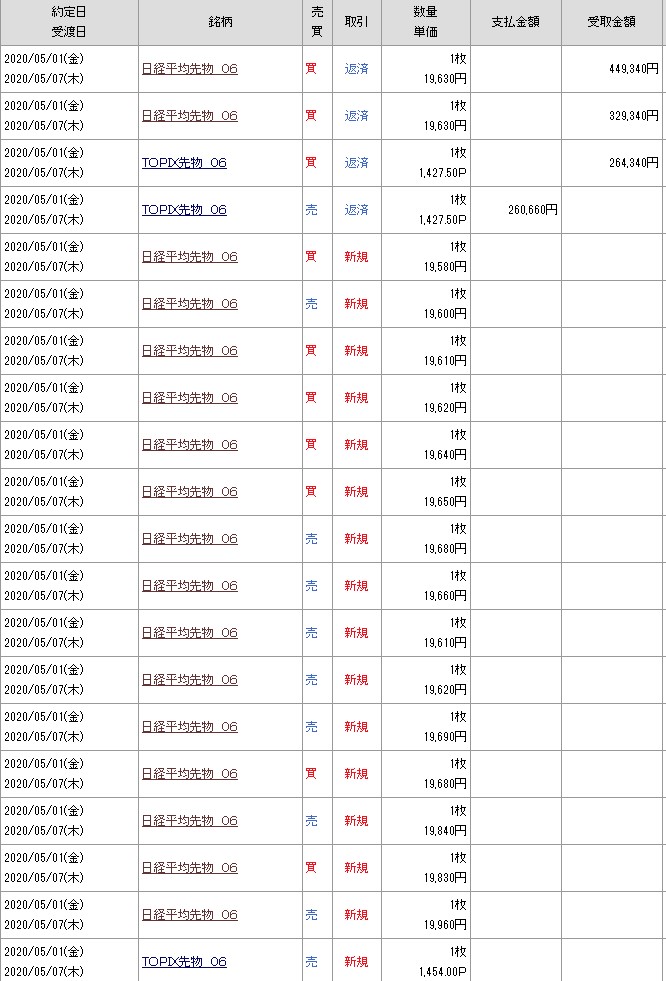Select 日経平均先物 06 link priced 19,690円
The width and height of the screenshot is (666, 981).
(189, 727)
